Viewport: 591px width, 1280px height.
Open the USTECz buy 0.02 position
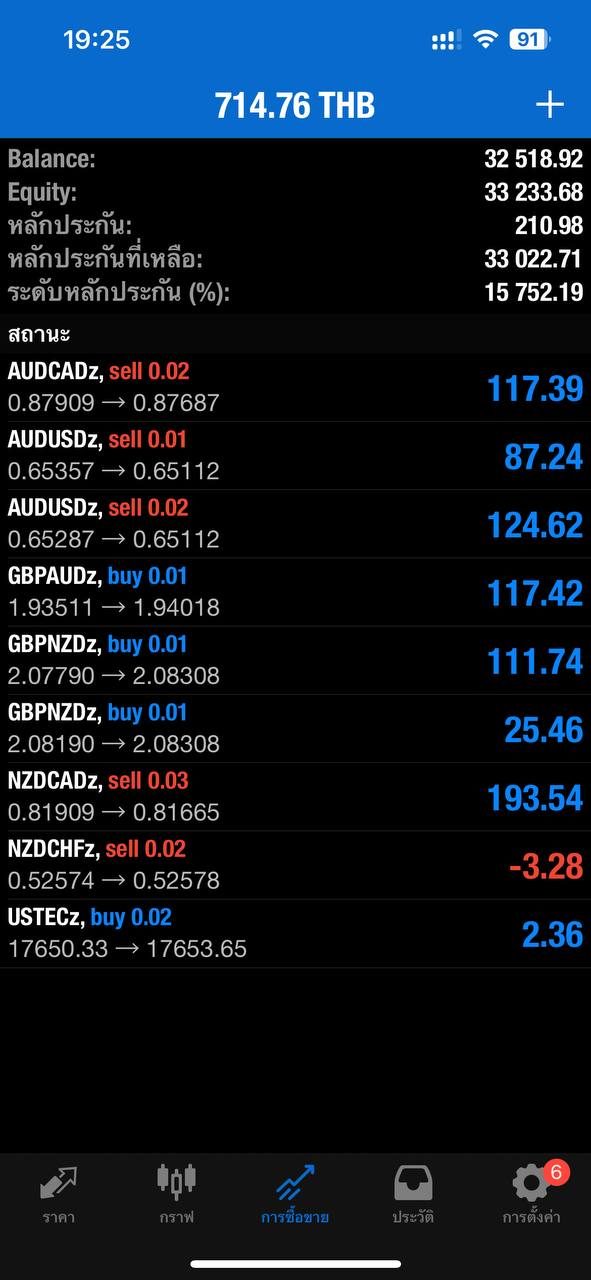(x=295, y=933)
